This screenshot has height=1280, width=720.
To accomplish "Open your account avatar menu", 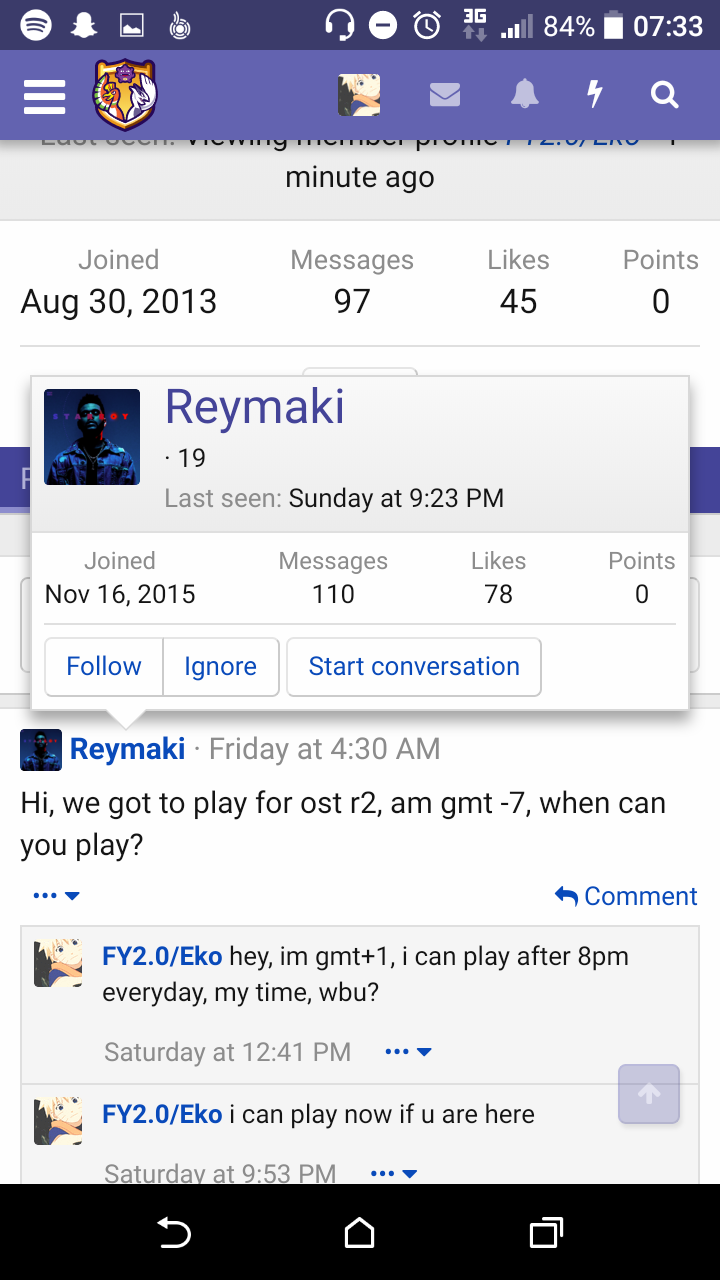I will pyautogui.click(x=359, y=95).
